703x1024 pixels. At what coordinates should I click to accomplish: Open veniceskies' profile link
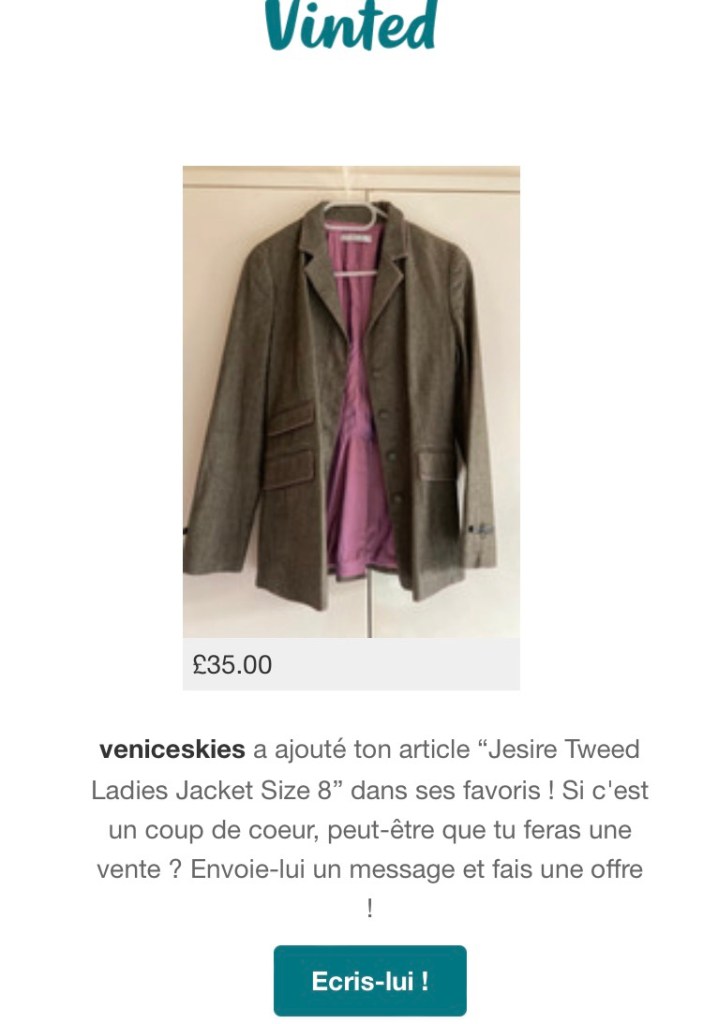172,750
